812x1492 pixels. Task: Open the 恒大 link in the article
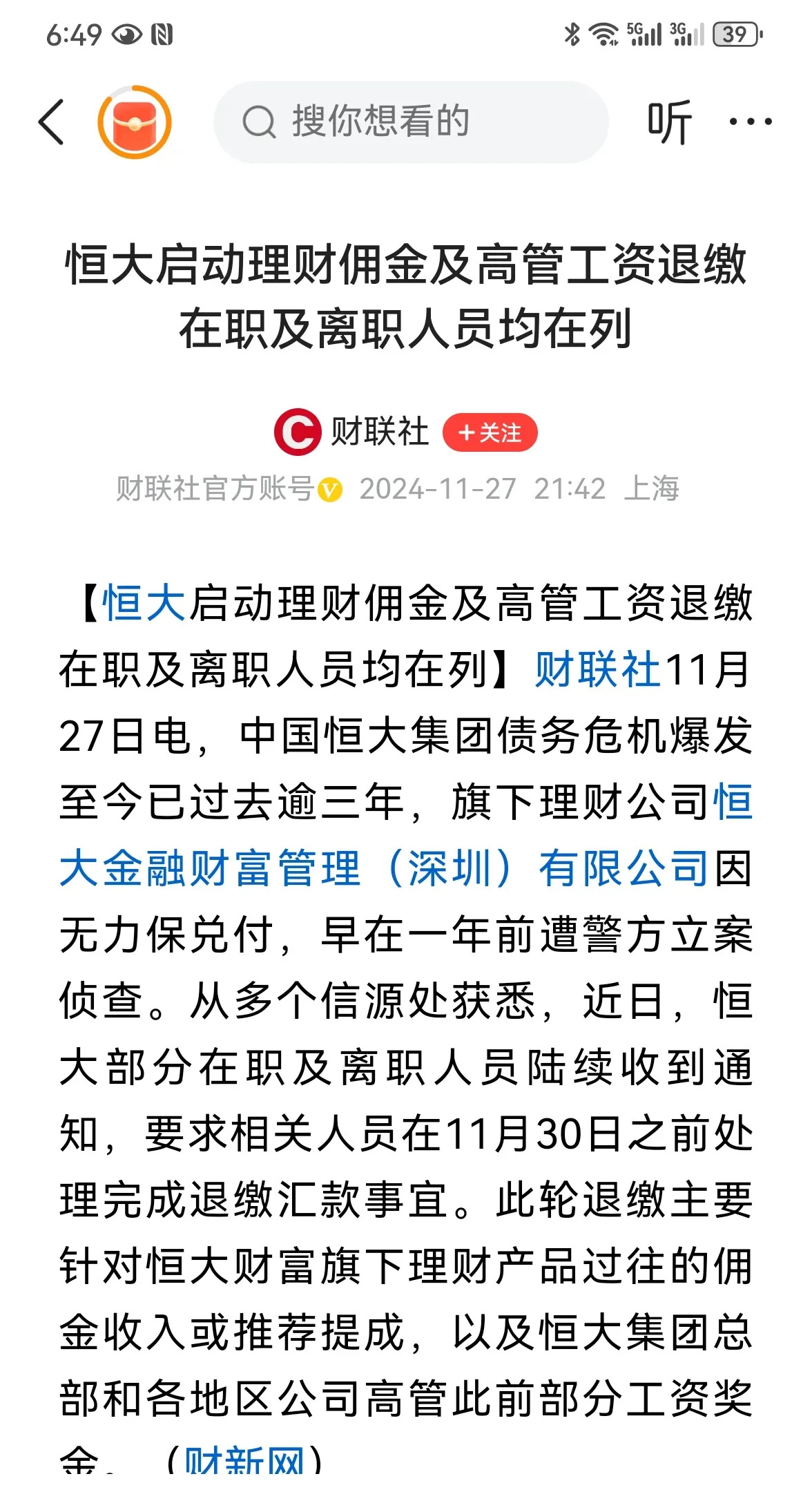pyautogui.click(x=144, y=603)
